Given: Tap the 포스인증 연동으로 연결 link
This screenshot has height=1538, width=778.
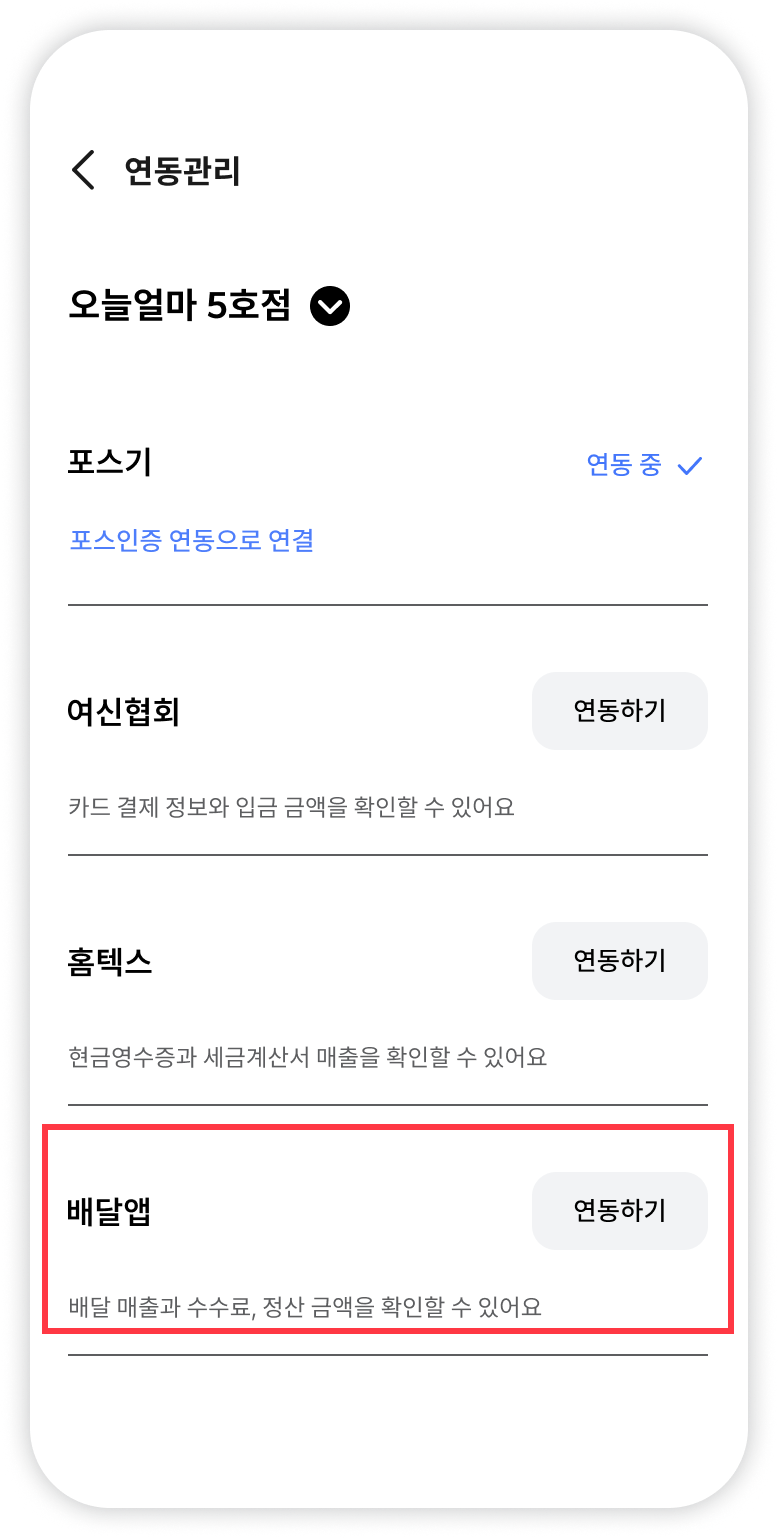Looking at the screenshot, I should click(192, 541).
